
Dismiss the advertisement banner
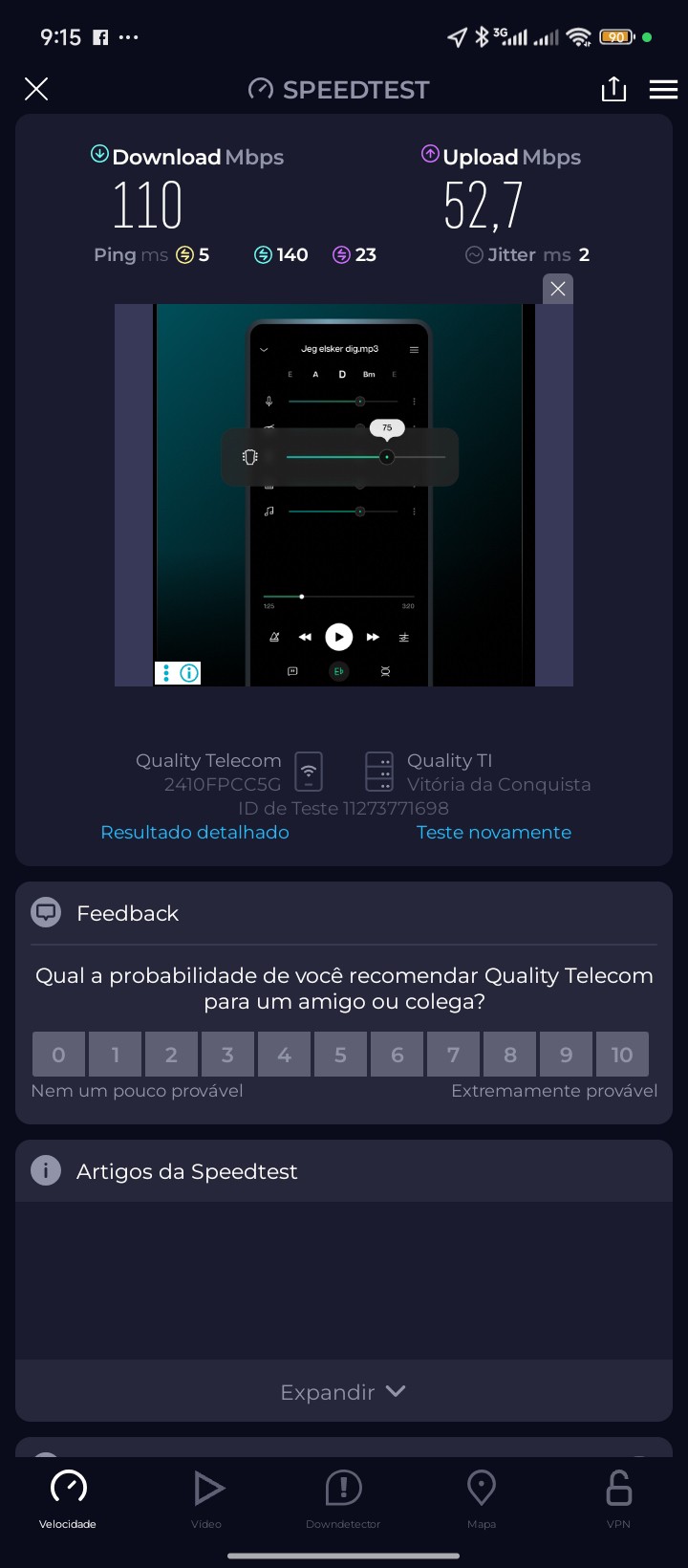558,289
